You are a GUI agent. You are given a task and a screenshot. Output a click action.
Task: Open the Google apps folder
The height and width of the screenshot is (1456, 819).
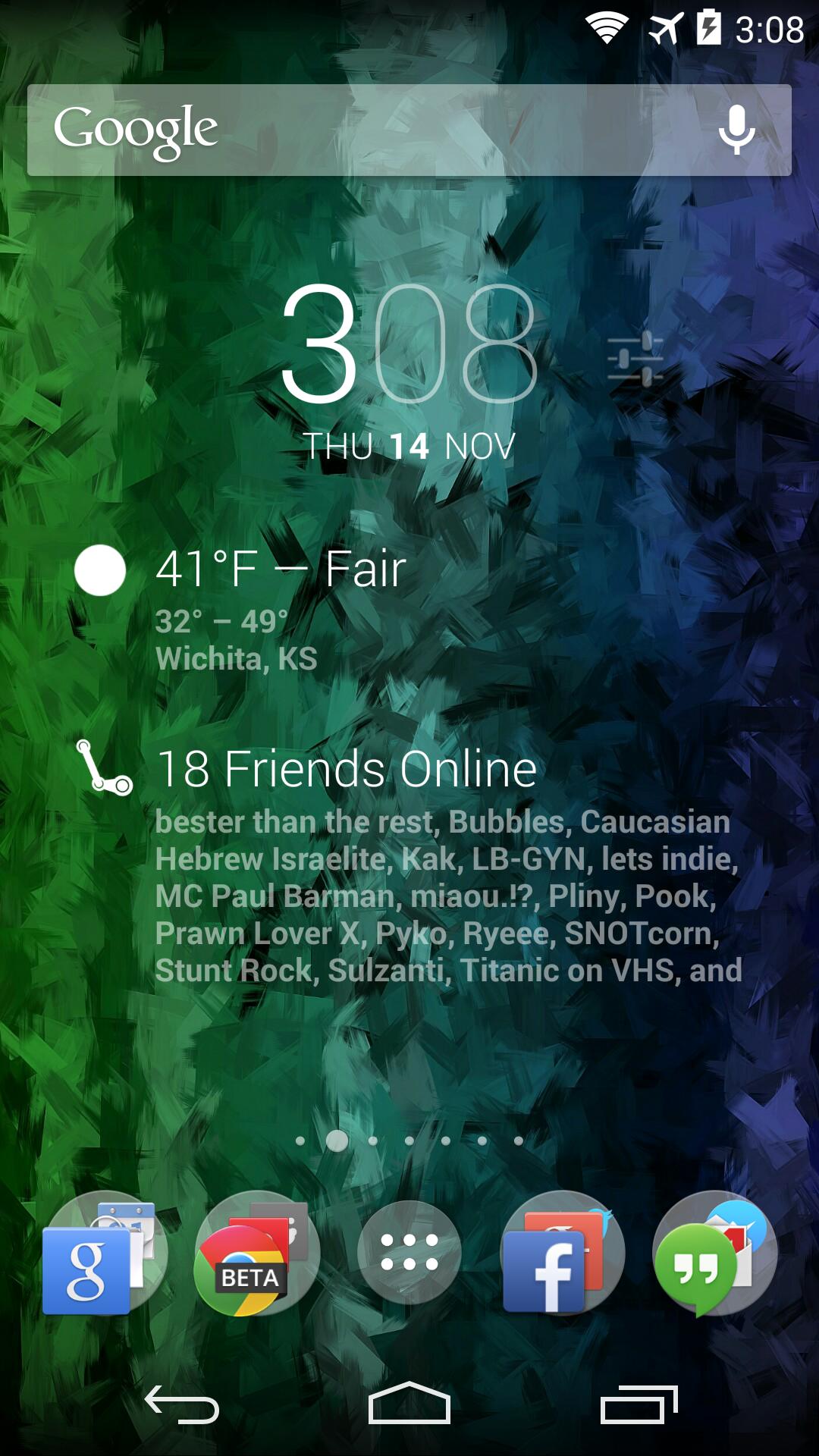(105, 1253)
